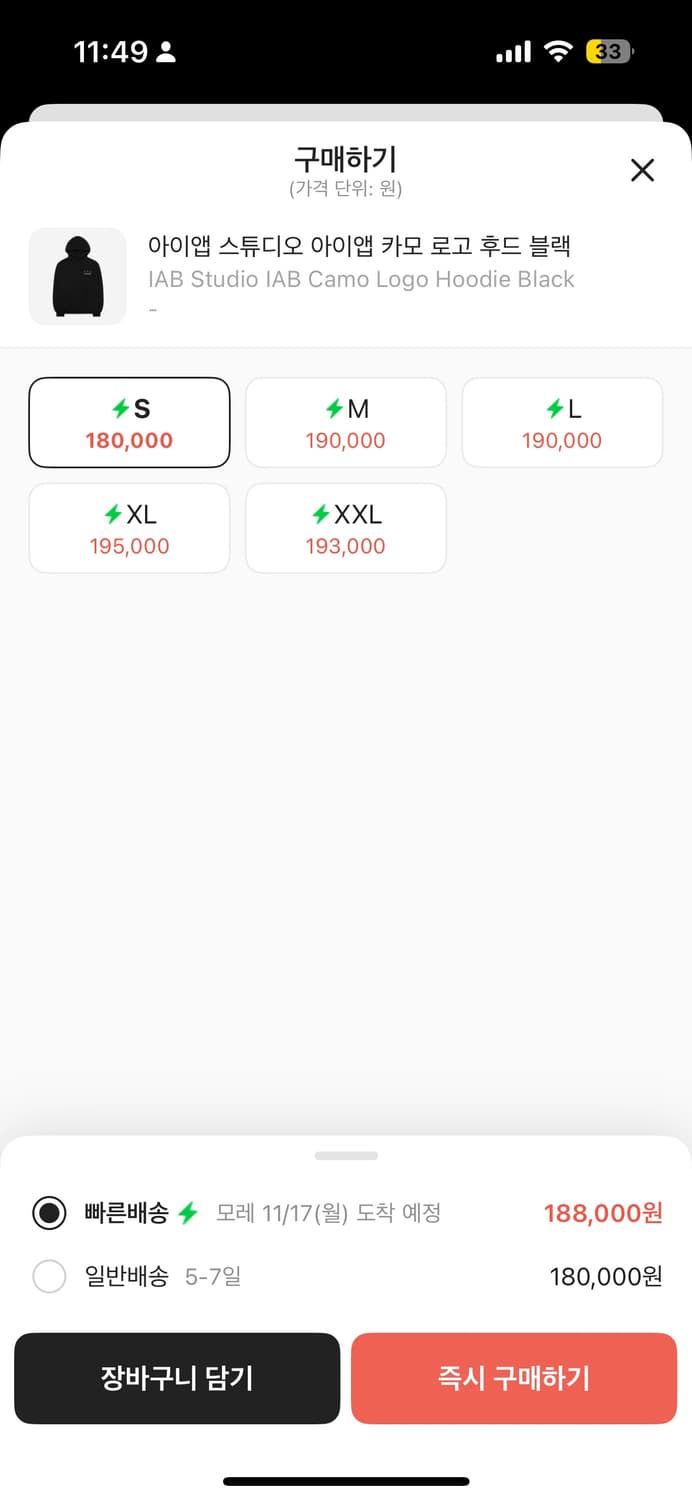The width and height of the screenshot is (692, 1500).
Task: Open the IAB Camo Logo Hoodie thumbnail
Action: 78,276
